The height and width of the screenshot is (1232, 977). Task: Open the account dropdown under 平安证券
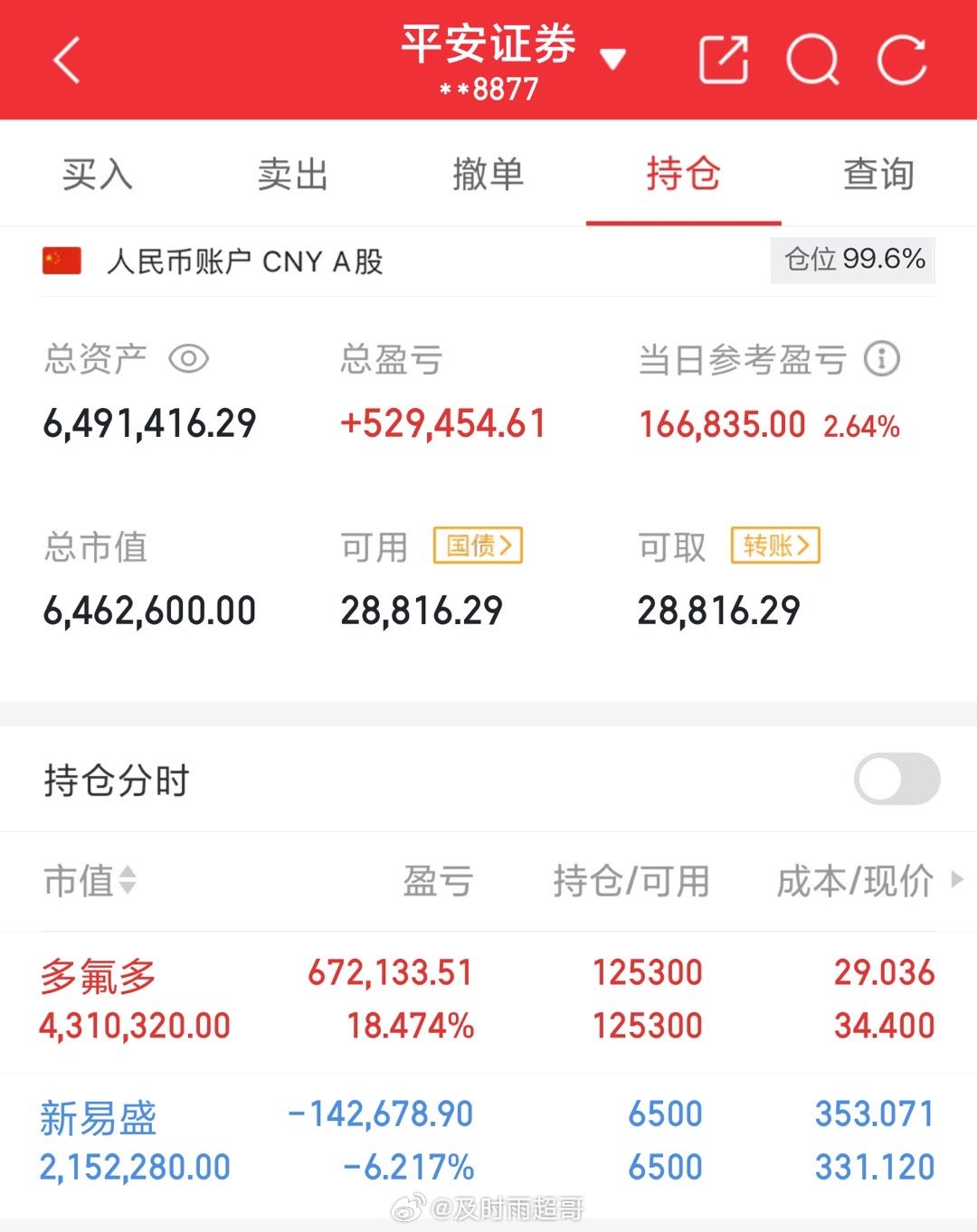coord(614,57)
